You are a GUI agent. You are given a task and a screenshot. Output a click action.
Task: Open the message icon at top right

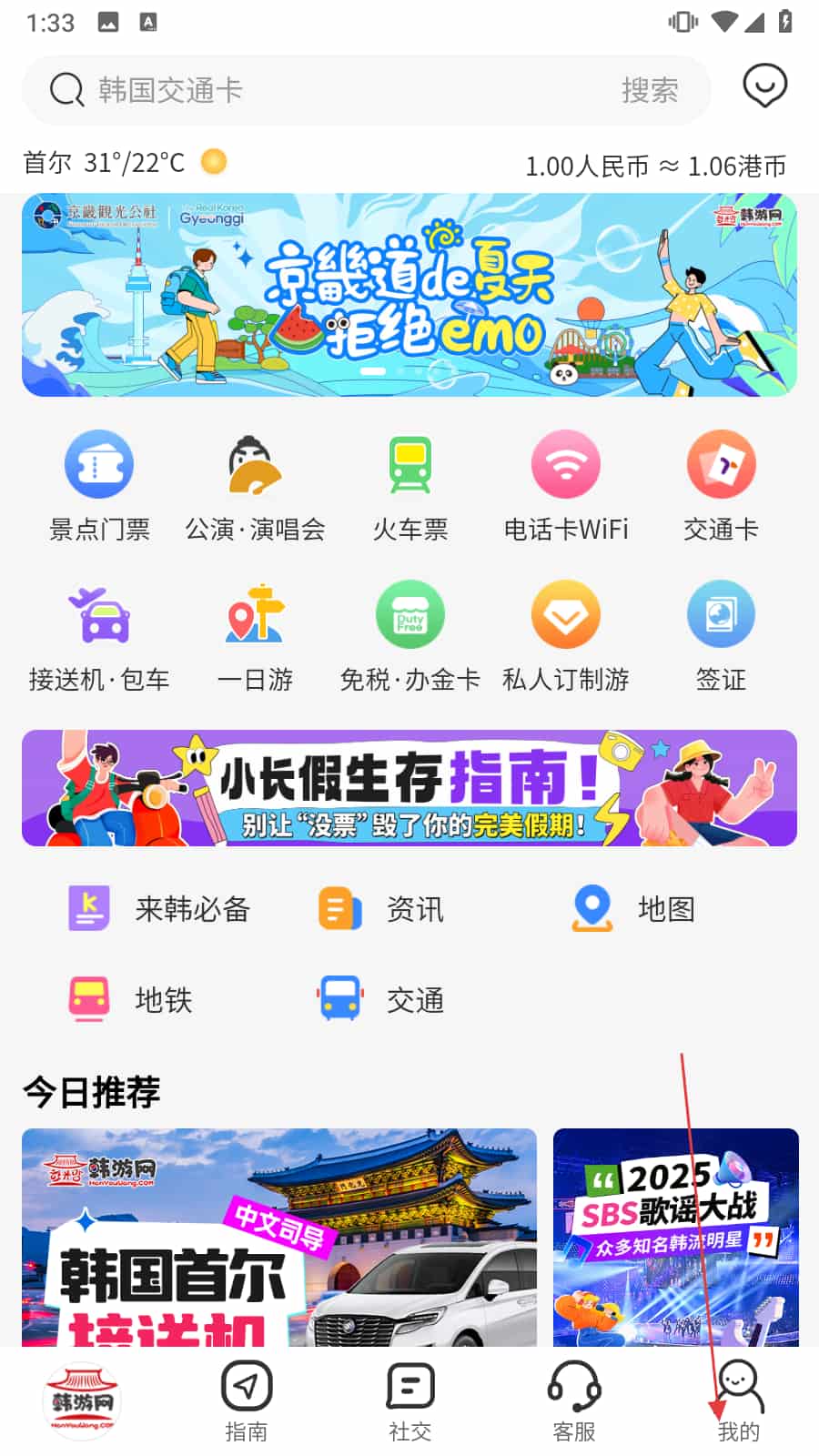764,86
